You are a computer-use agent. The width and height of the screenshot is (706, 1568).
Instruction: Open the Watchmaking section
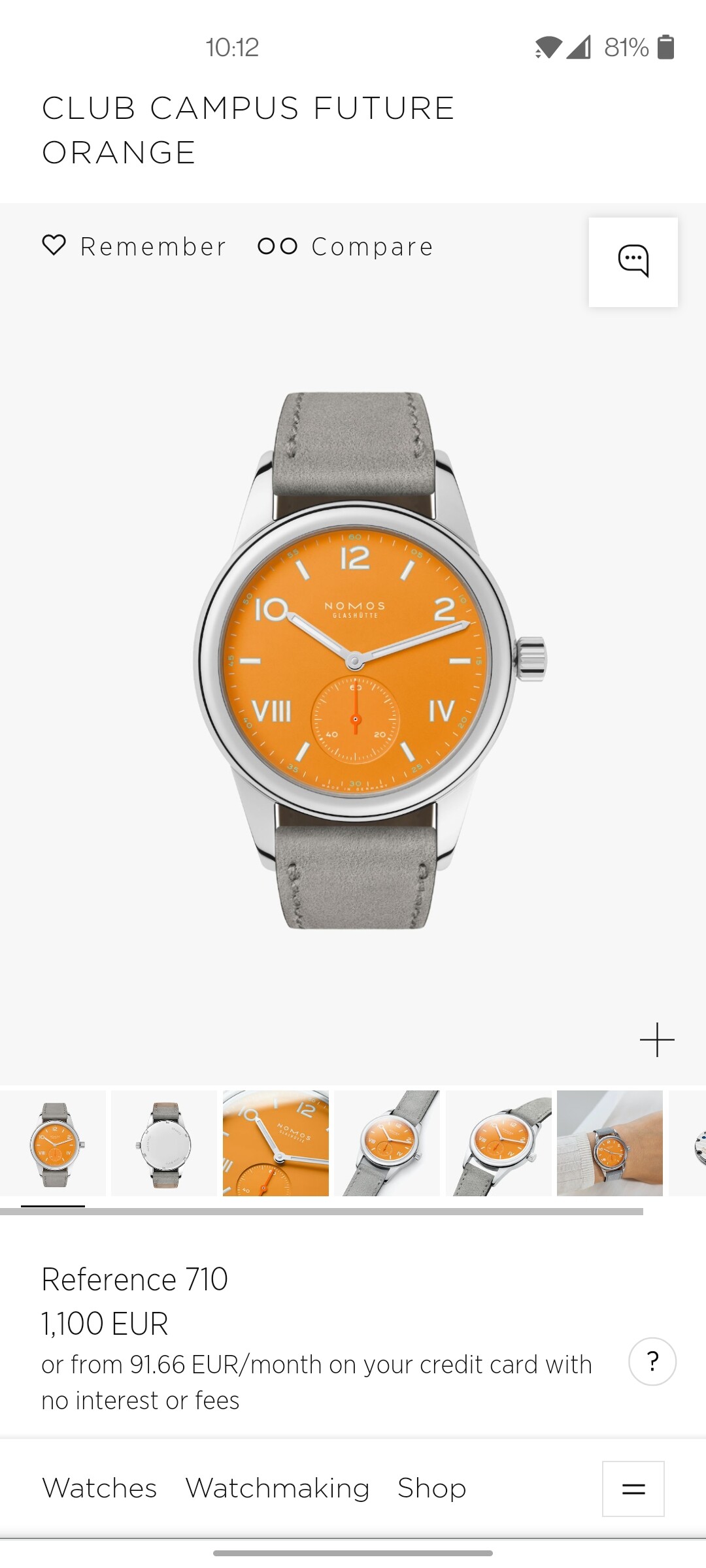coord(277,1488)
